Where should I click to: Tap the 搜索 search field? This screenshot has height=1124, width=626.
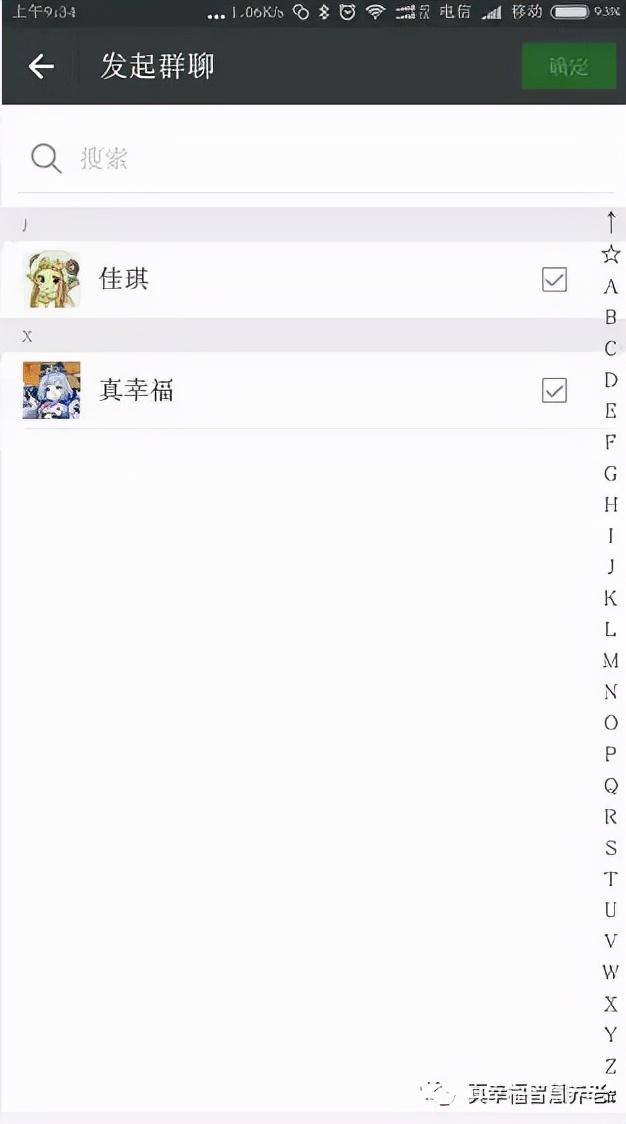316,158
